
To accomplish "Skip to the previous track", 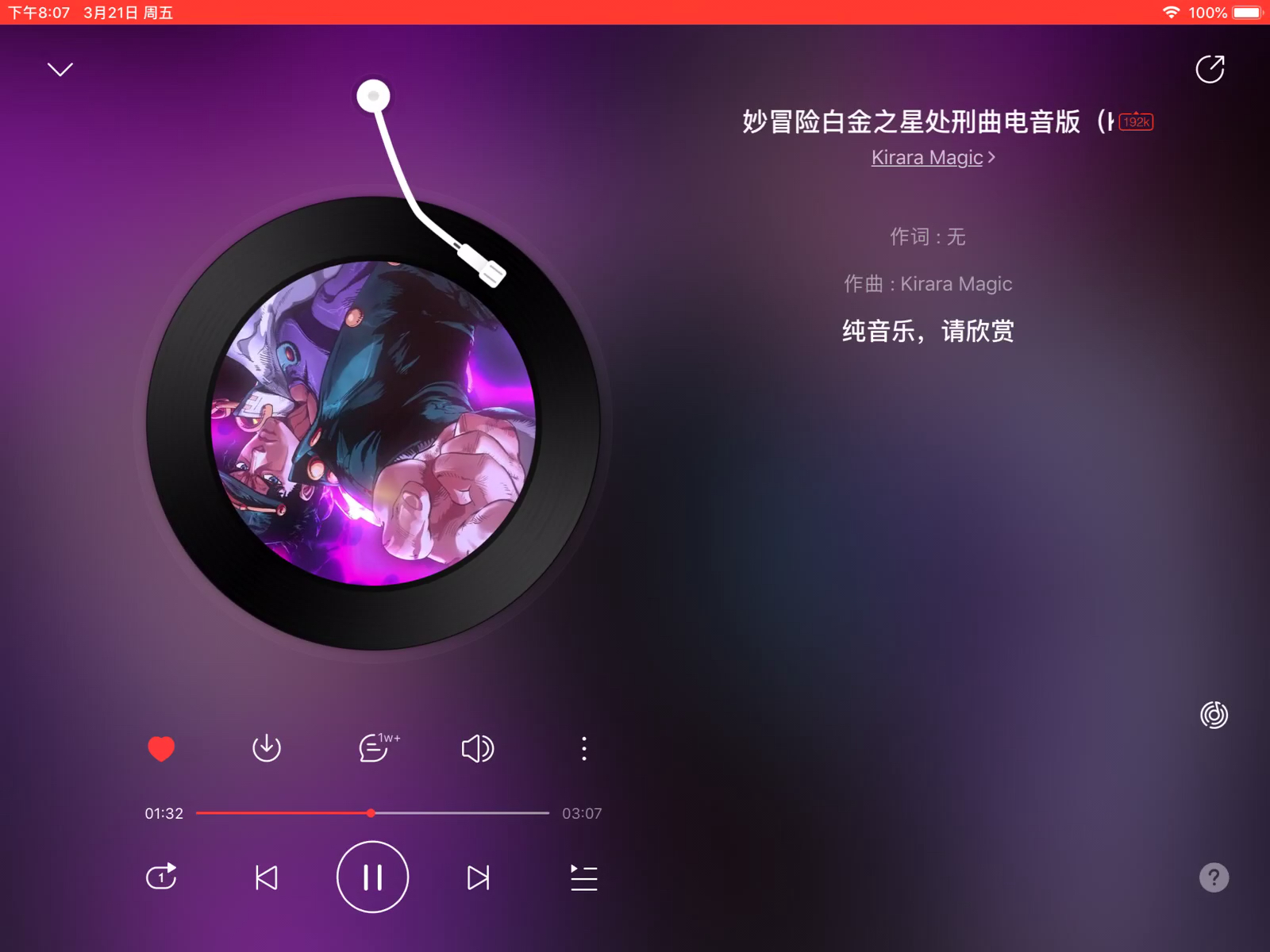I will click(x=267, y=877).
